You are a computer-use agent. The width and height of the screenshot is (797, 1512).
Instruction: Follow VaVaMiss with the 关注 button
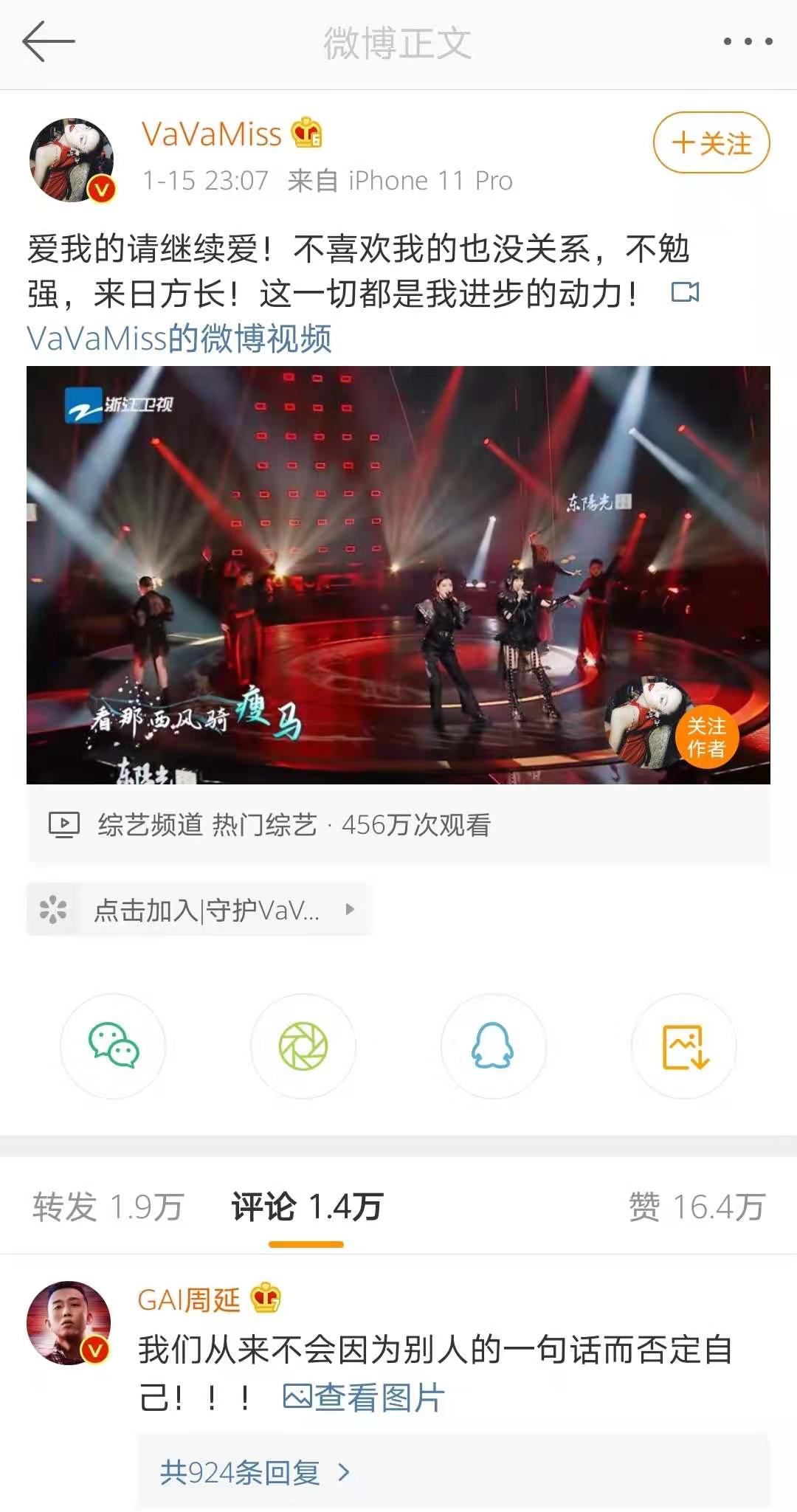[711, 142]
